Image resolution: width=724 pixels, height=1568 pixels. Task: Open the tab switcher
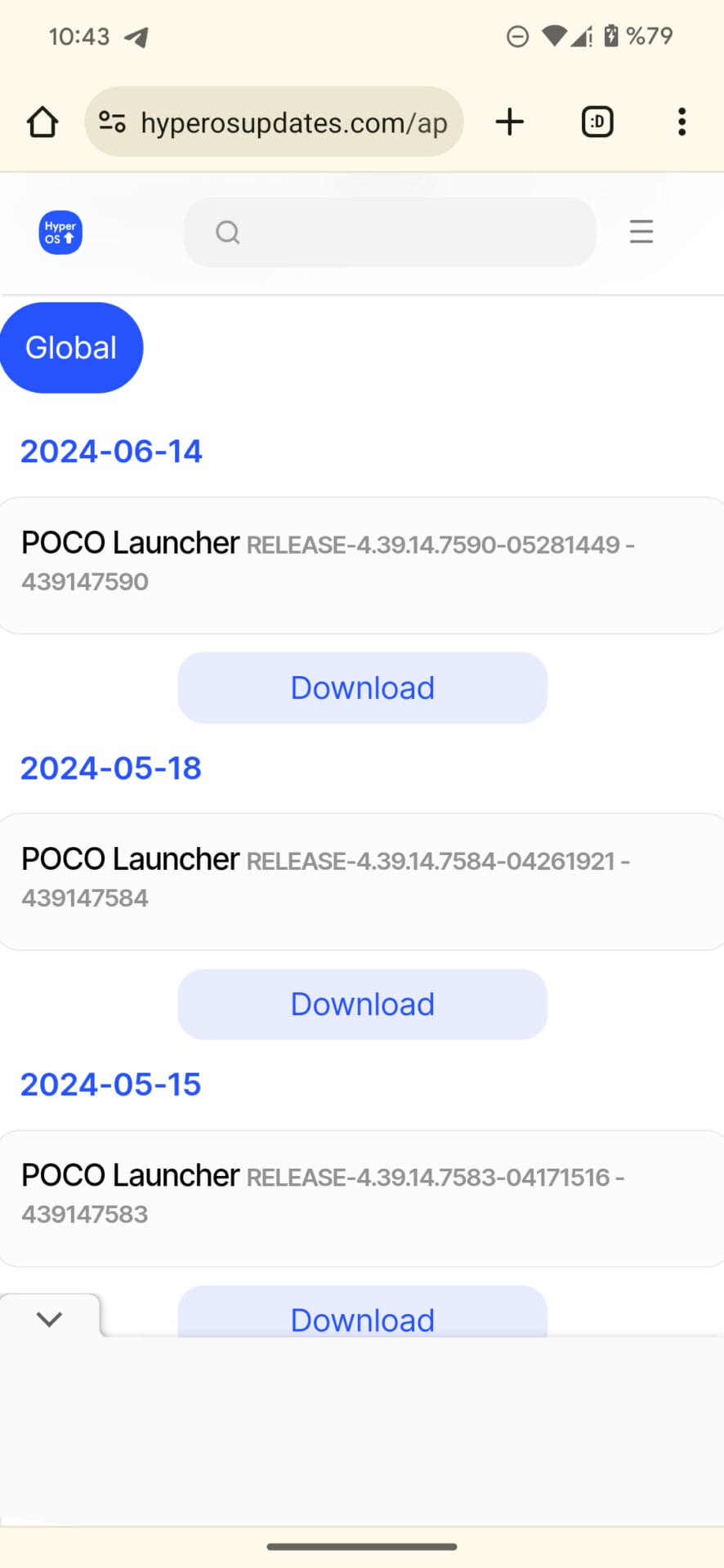point(597,122)
